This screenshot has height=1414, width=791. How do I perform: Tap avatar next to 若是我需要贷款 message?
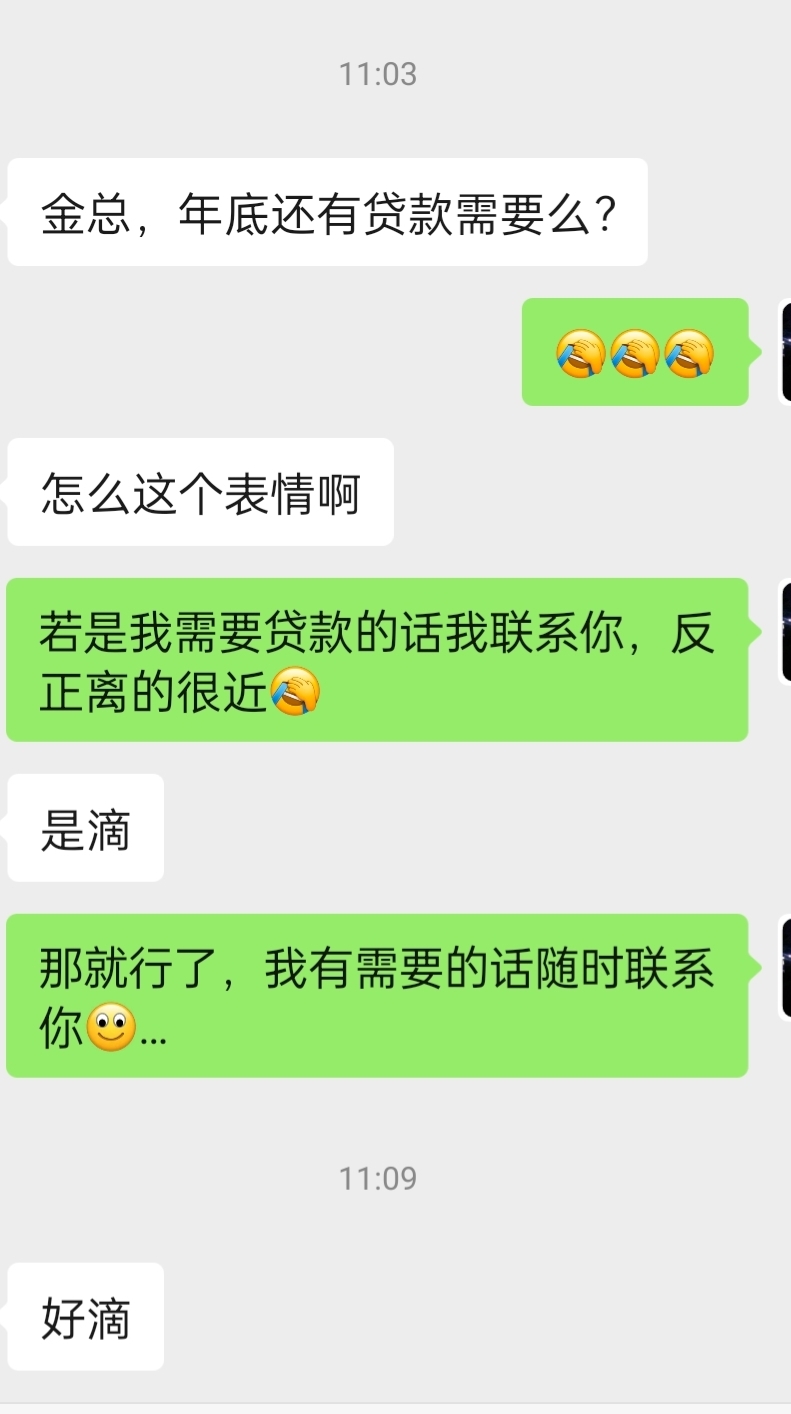(785, 632)
